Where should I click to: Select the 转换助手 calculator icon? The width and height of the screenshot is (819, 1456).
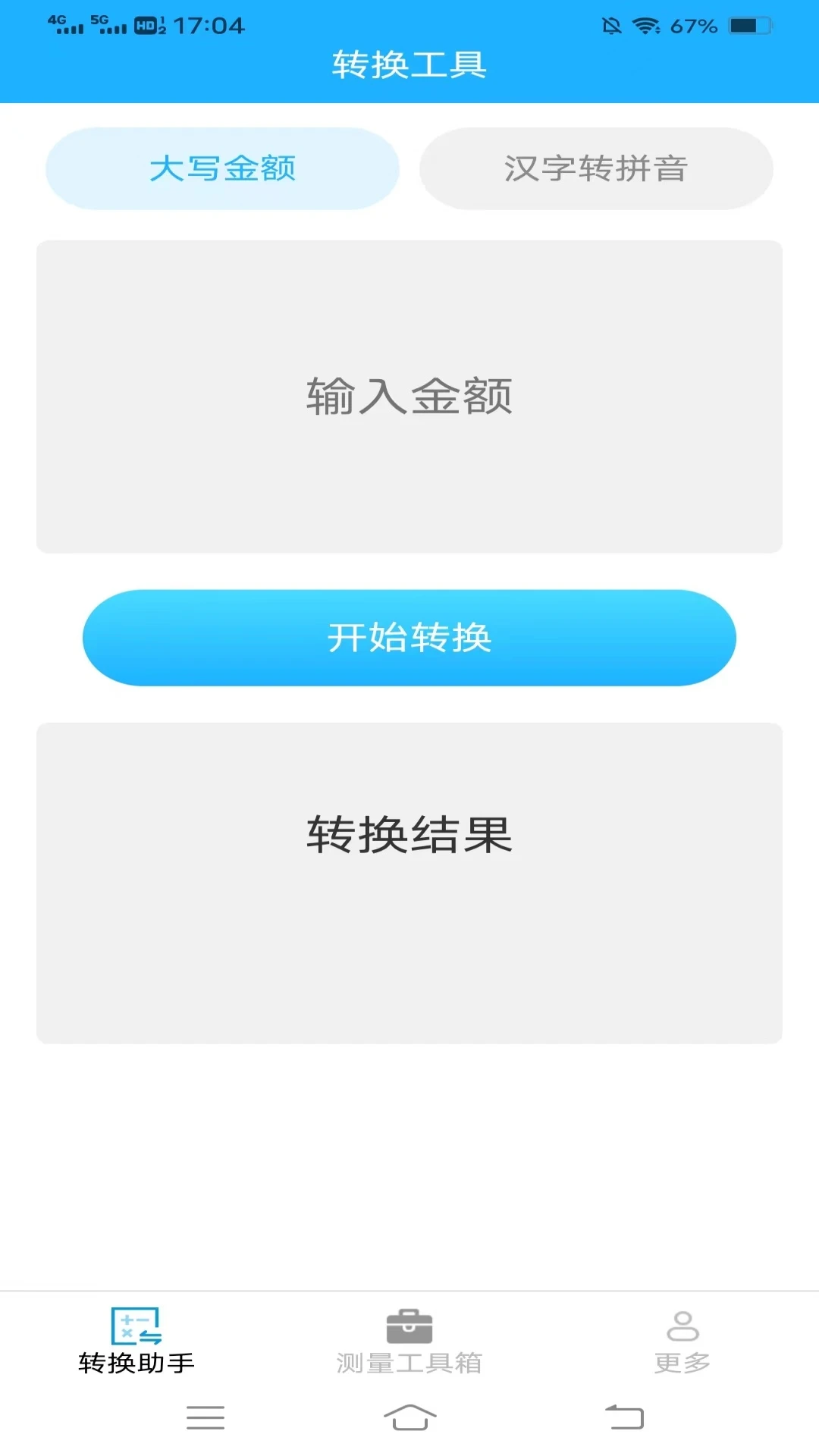coord(136,1323)
